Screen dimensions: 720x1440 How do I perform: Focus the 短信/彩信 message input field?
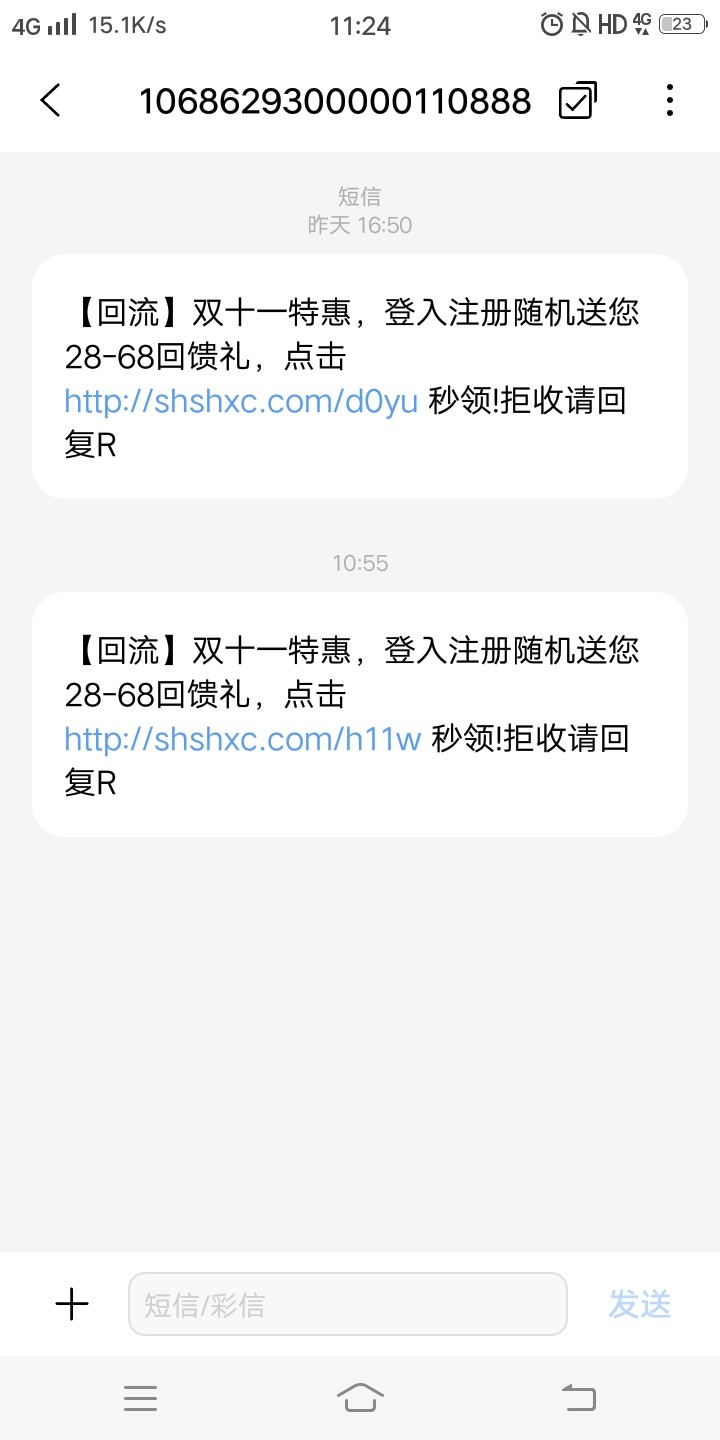[347, 1304]
